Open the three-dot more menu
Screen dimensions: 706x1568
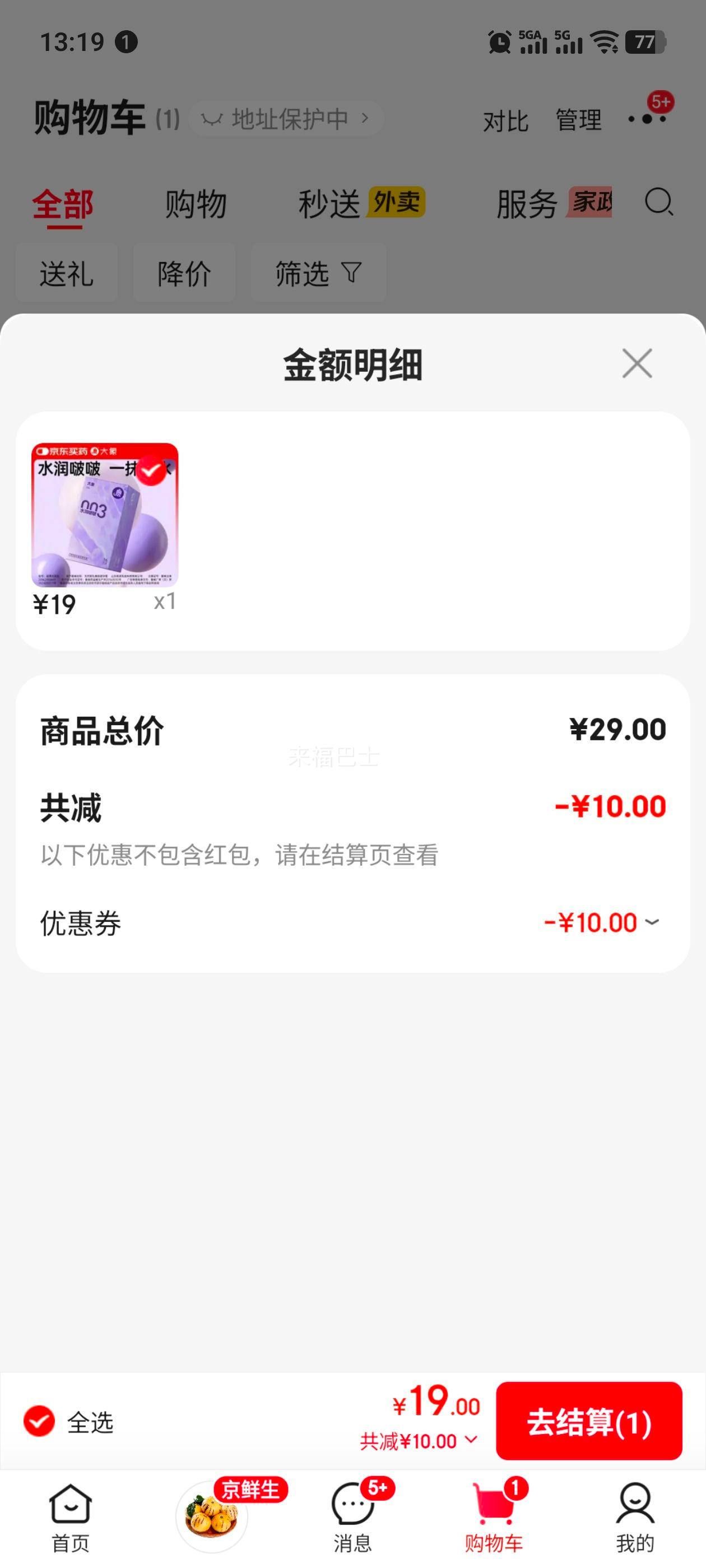(x=646, y=119)
